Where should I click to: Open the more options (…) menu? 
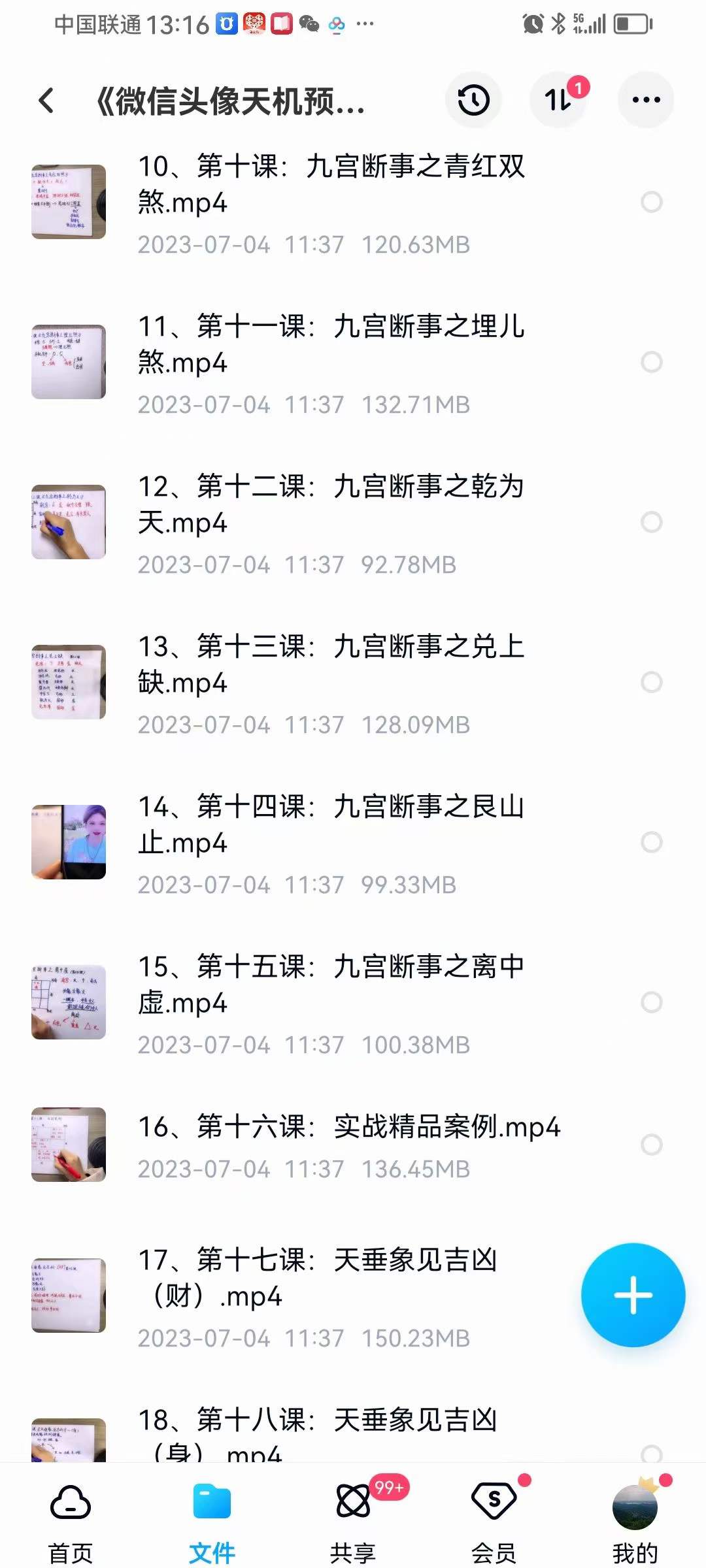(x=645, y=99)
